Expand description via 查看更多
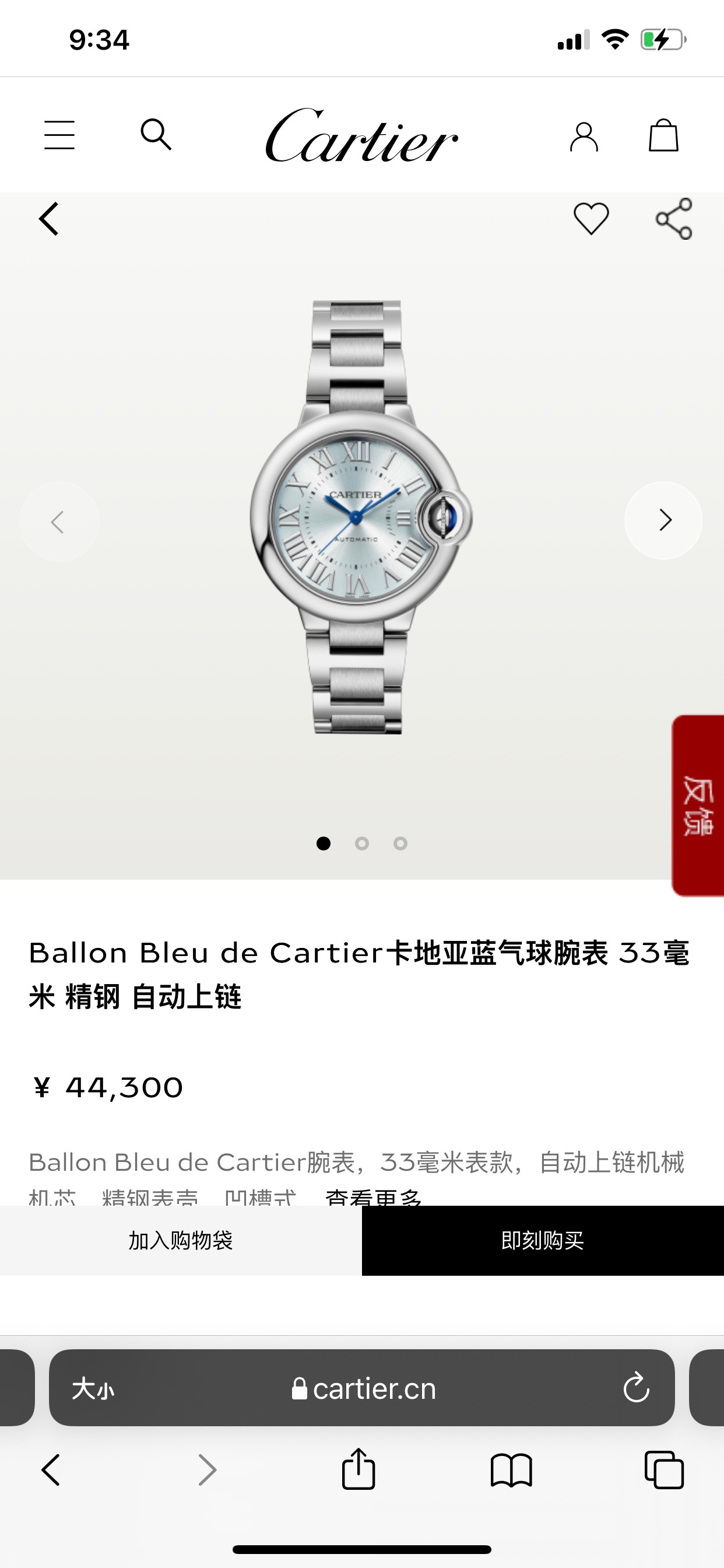This screenshot has height=1568, width=724. coord(373,1196)
